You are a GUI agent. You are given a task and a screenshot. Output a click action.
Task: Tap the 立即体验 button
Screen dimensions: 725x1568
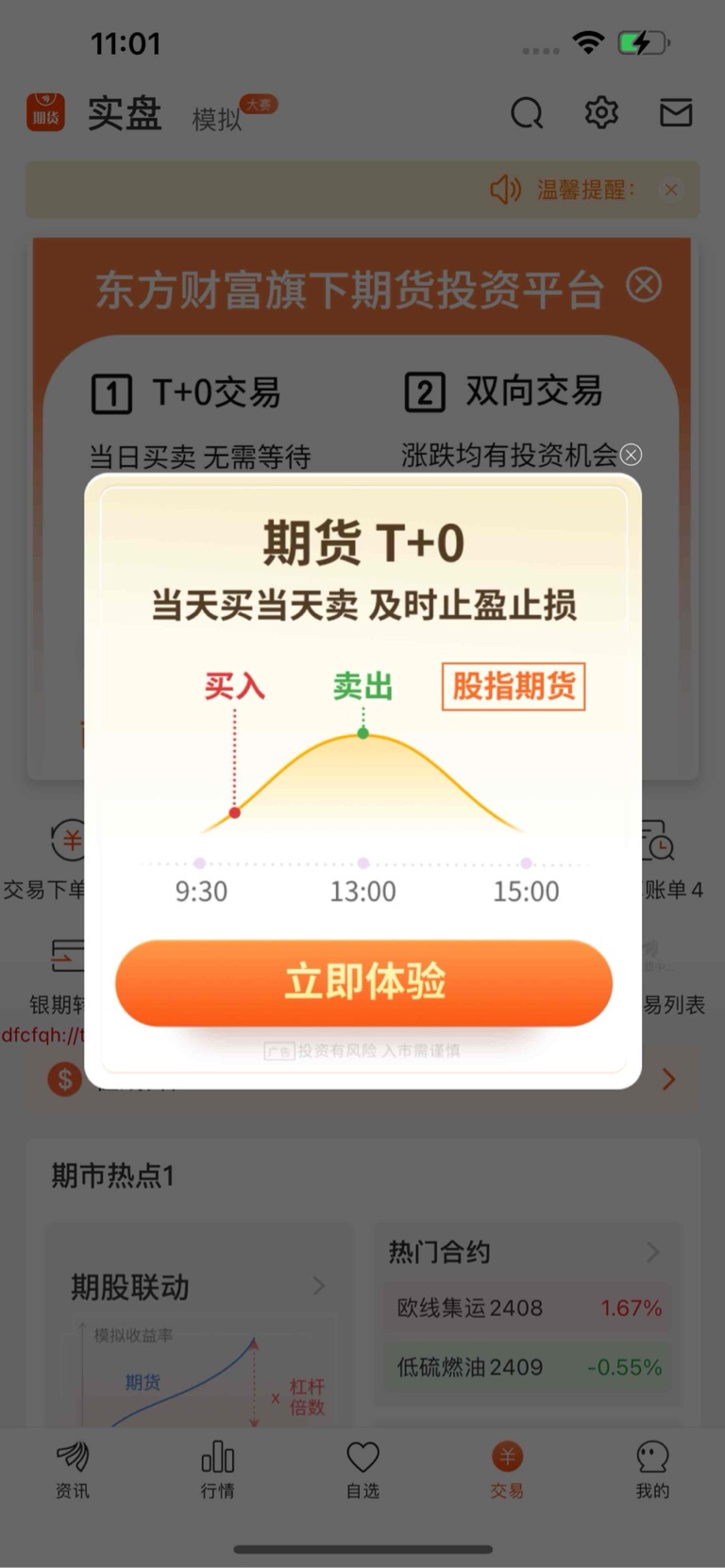coord(363,982)
